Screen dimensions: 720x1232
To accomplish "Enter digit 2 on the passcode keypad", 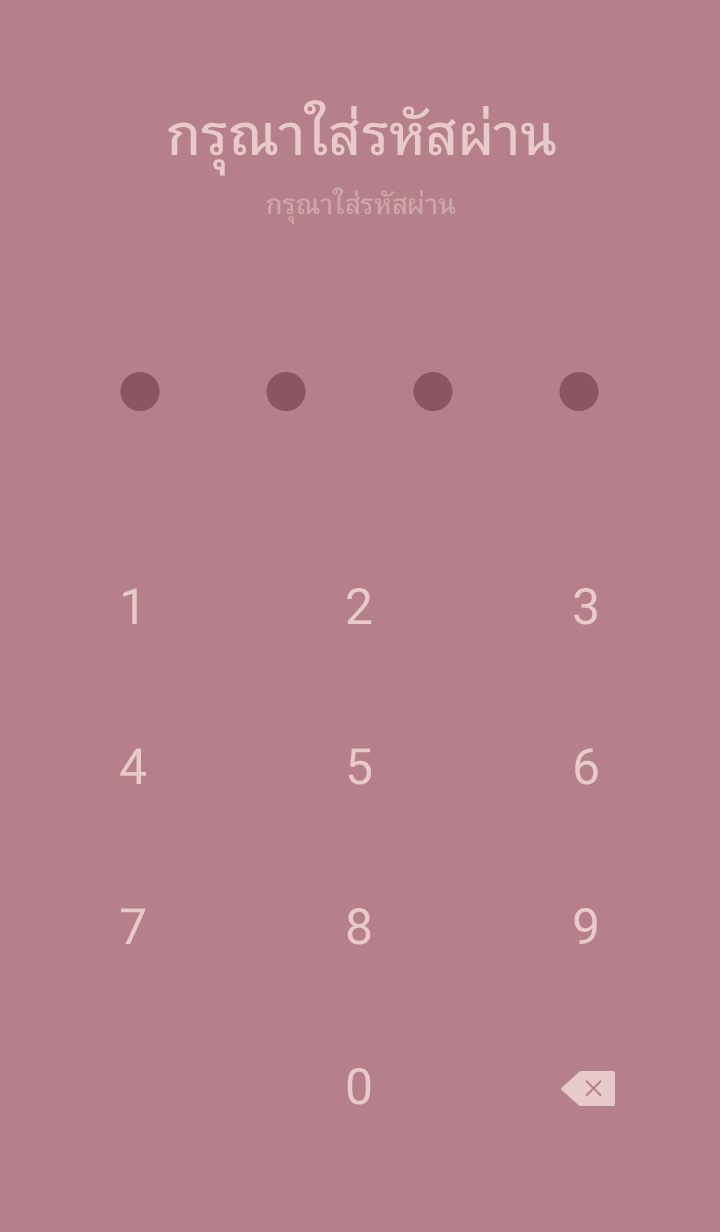I will (359, 607).
